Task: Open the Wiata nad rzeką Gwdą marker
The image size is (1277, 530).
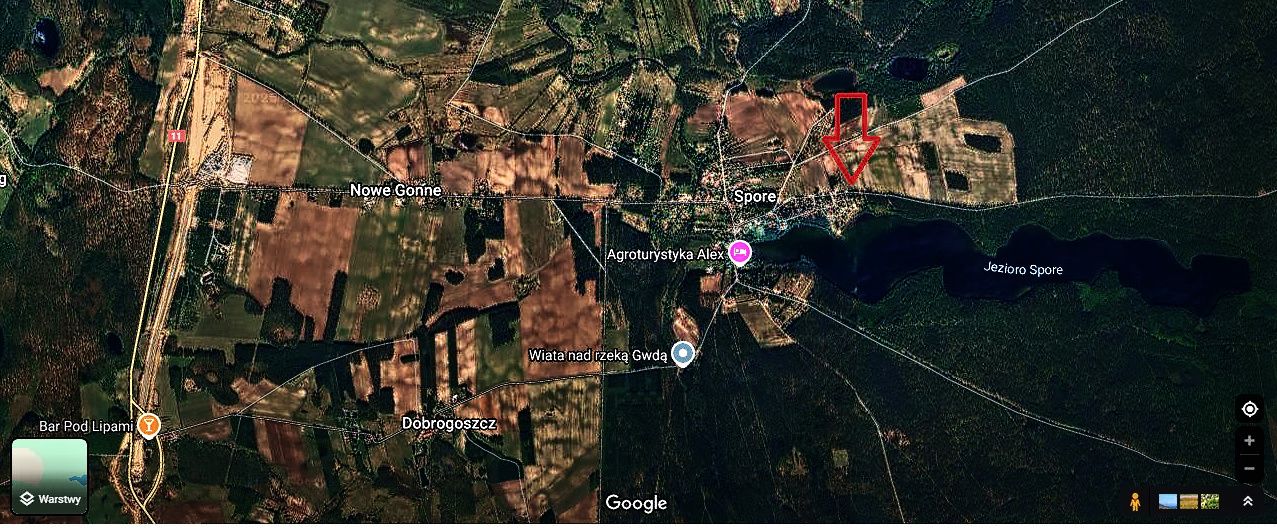Action: [x=683, y=354]
